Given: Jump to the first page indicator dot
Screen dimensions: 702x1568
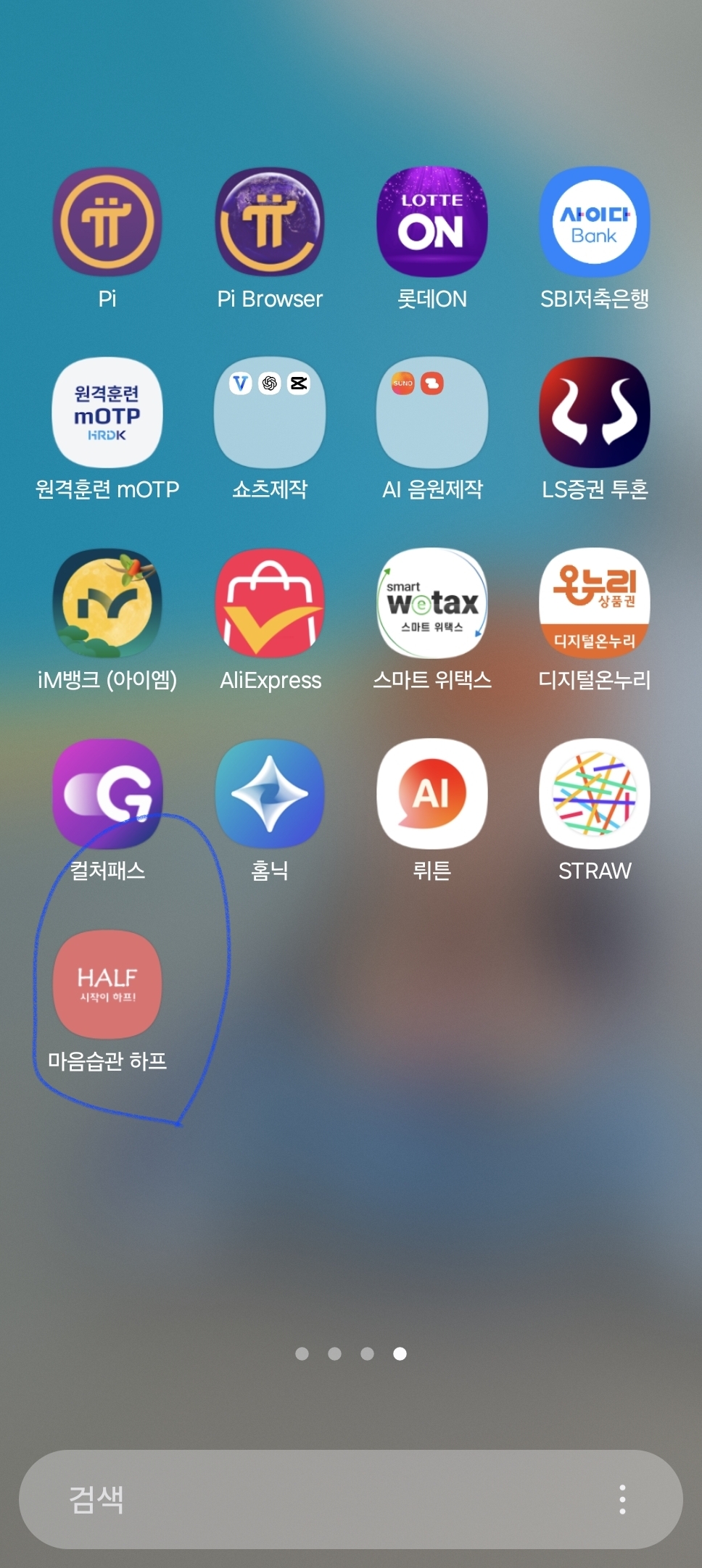Looking at the screenshot, I should [x=302, y=1353].
